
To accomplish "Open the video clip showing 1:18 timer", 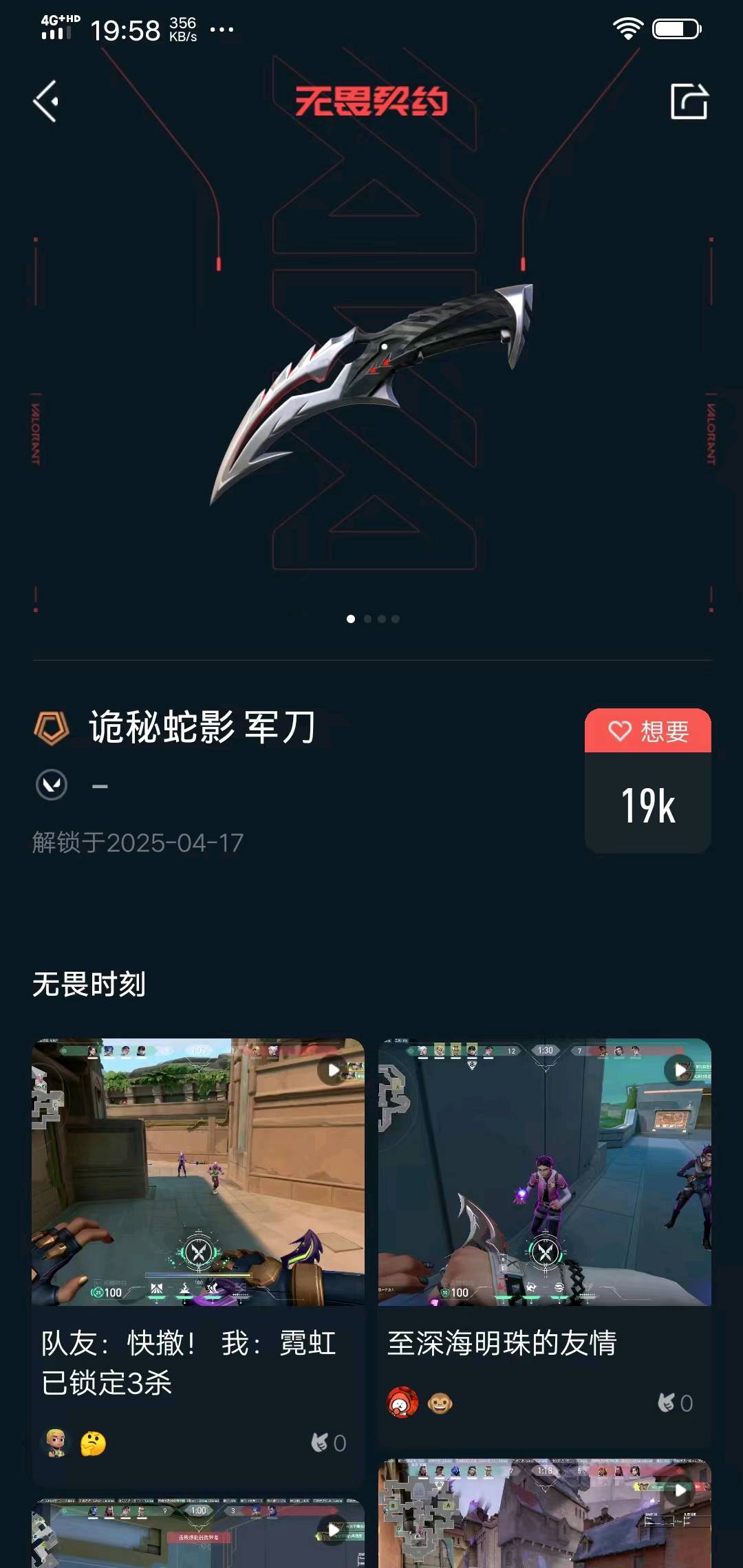I will 544,1513.
